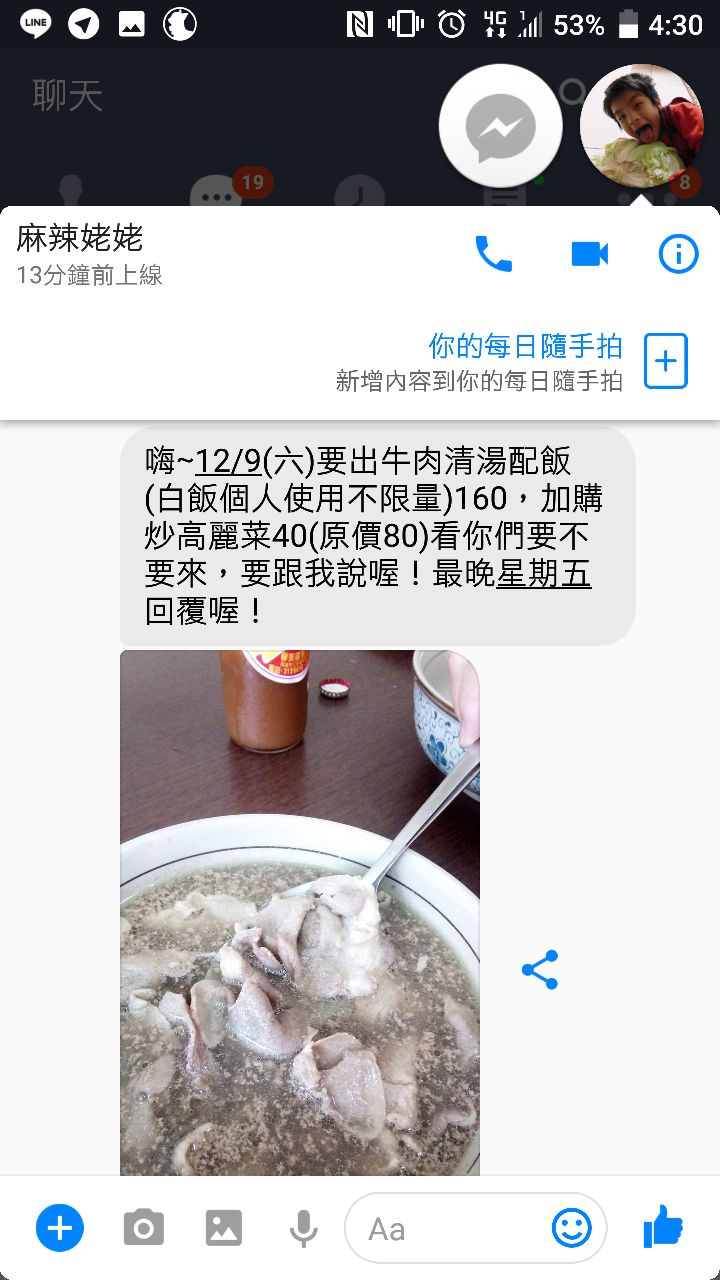720x1280 pixels.
Task: Tap the Messenger chat head bubble
Action: pos(500,127)
